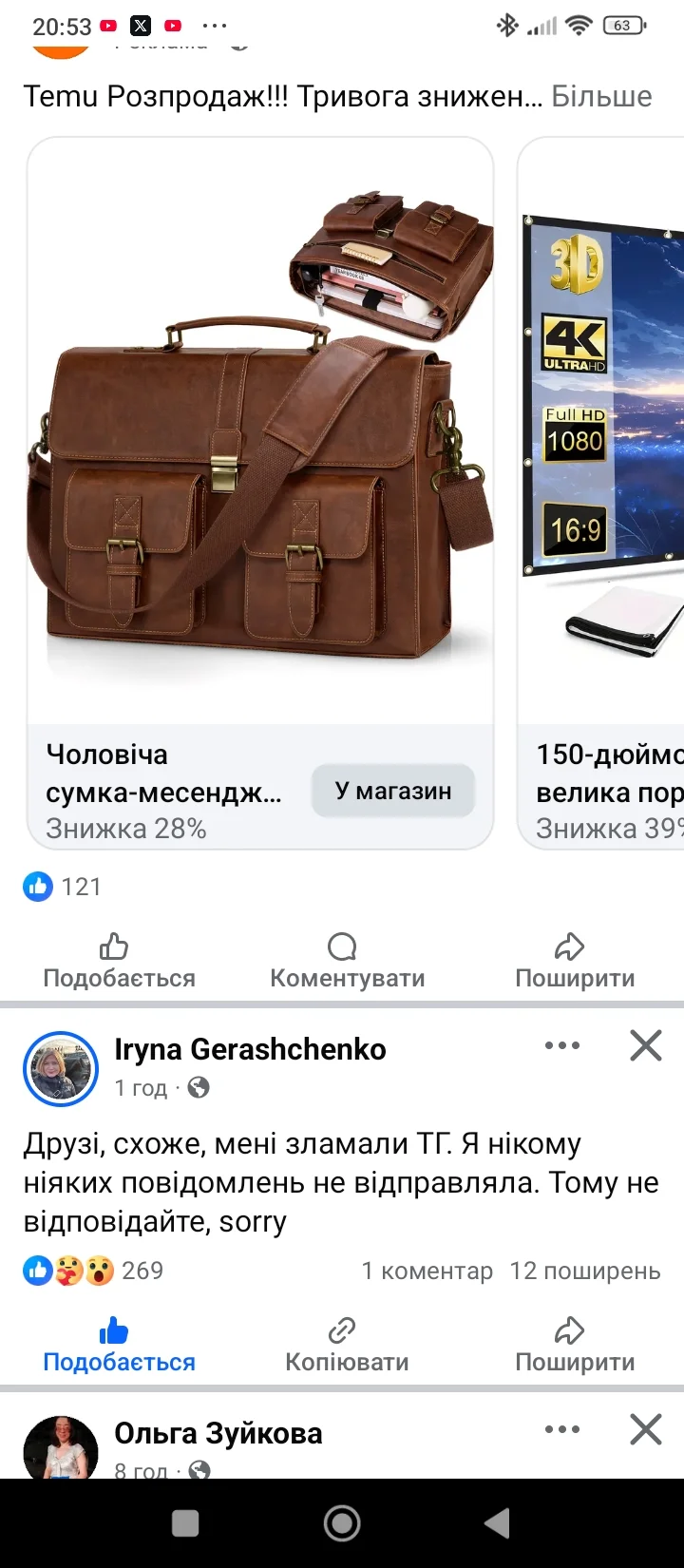Tap the У магазин shop button
The image size is (684, 1568).
coord(392,791)
